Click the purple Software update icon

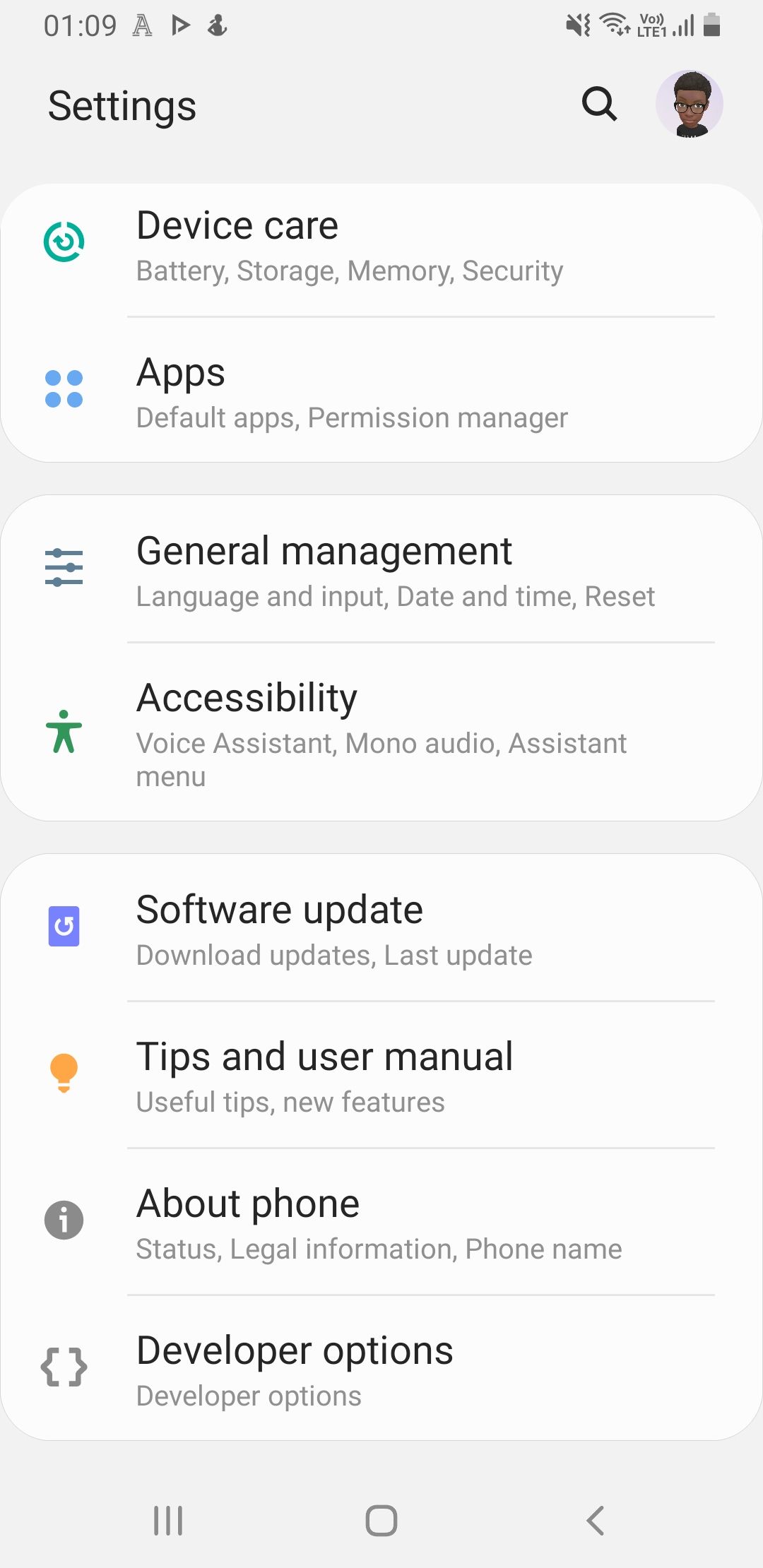coord(64,925)
